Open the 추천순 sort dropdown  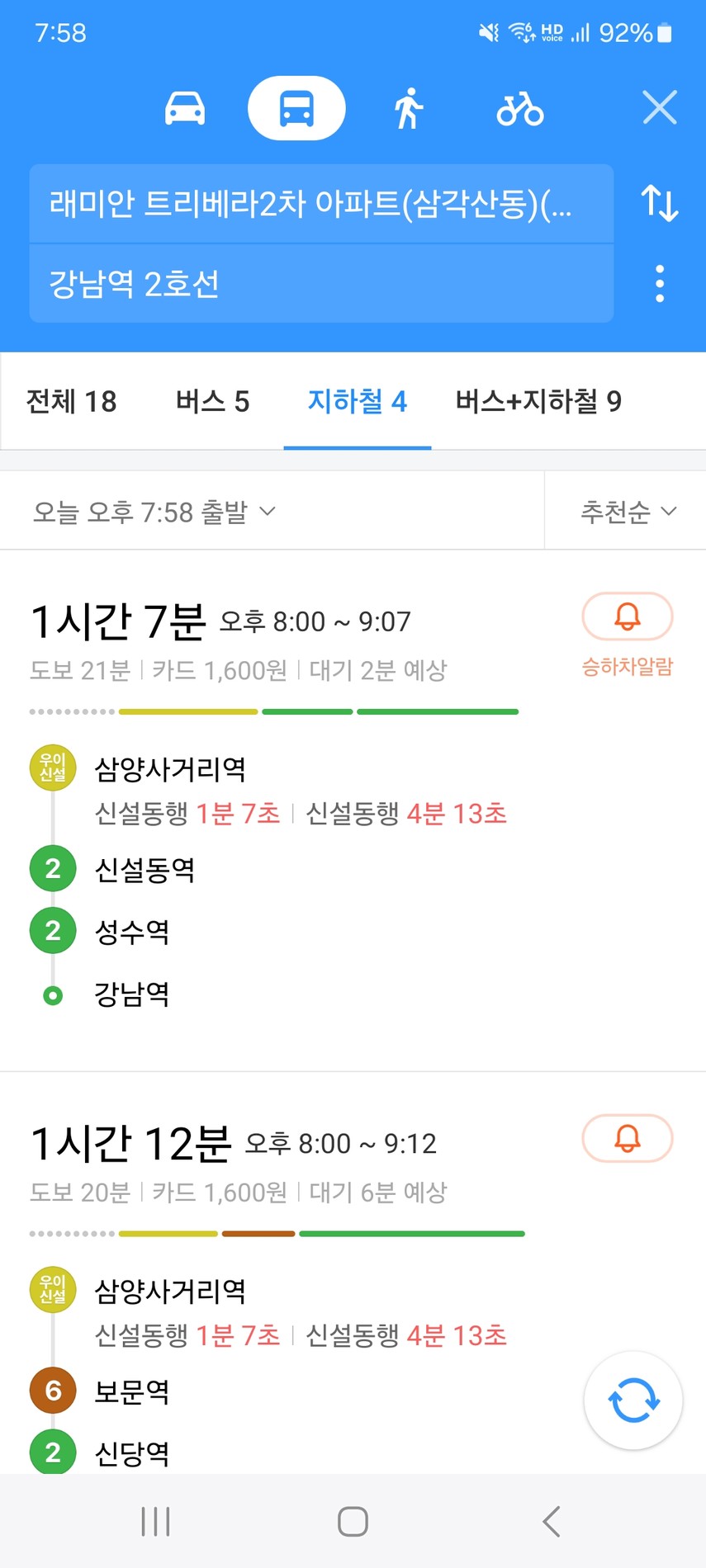point(628,512)
